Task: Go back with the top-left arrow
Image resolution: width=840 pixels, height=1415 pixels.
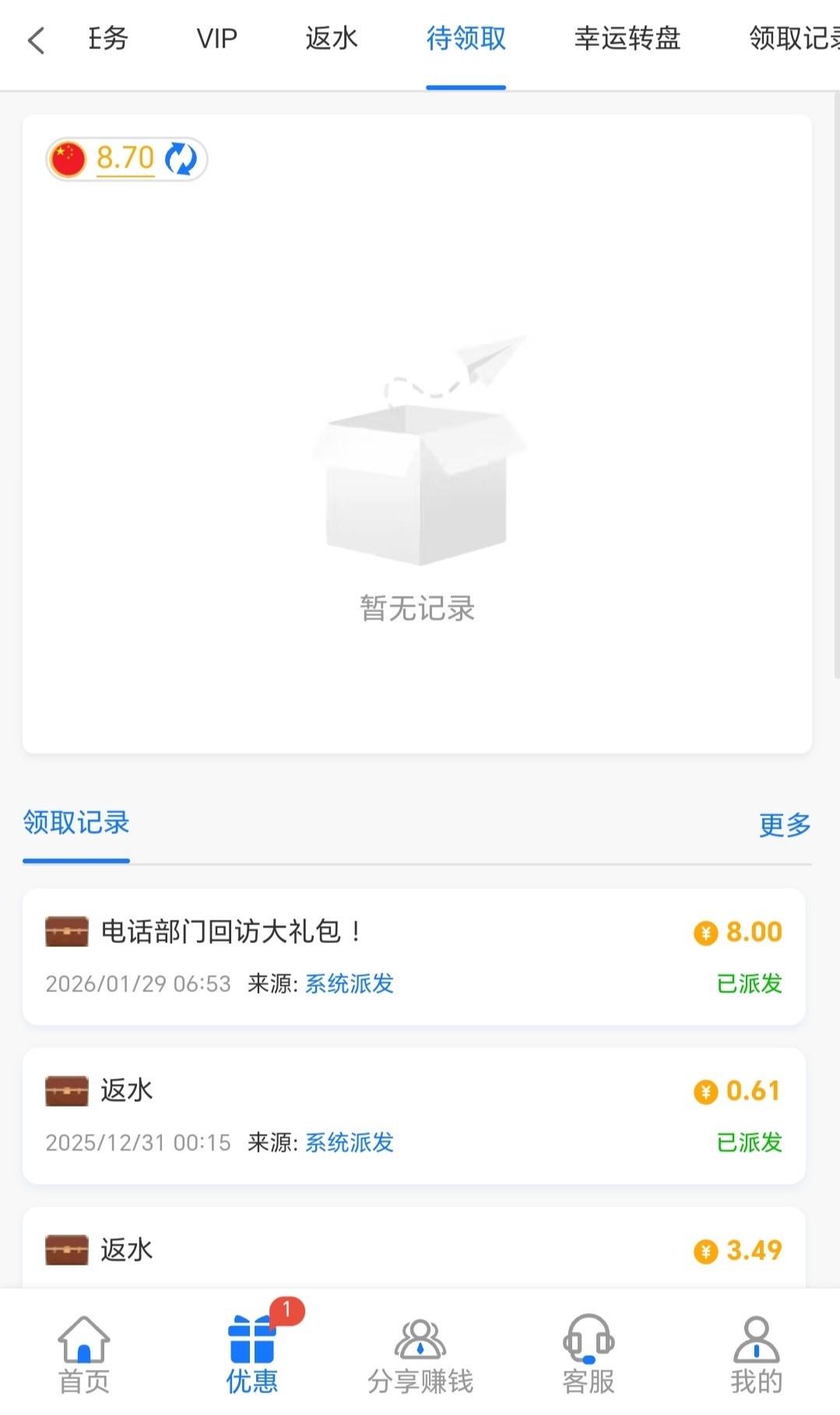Action: point(36,40)
